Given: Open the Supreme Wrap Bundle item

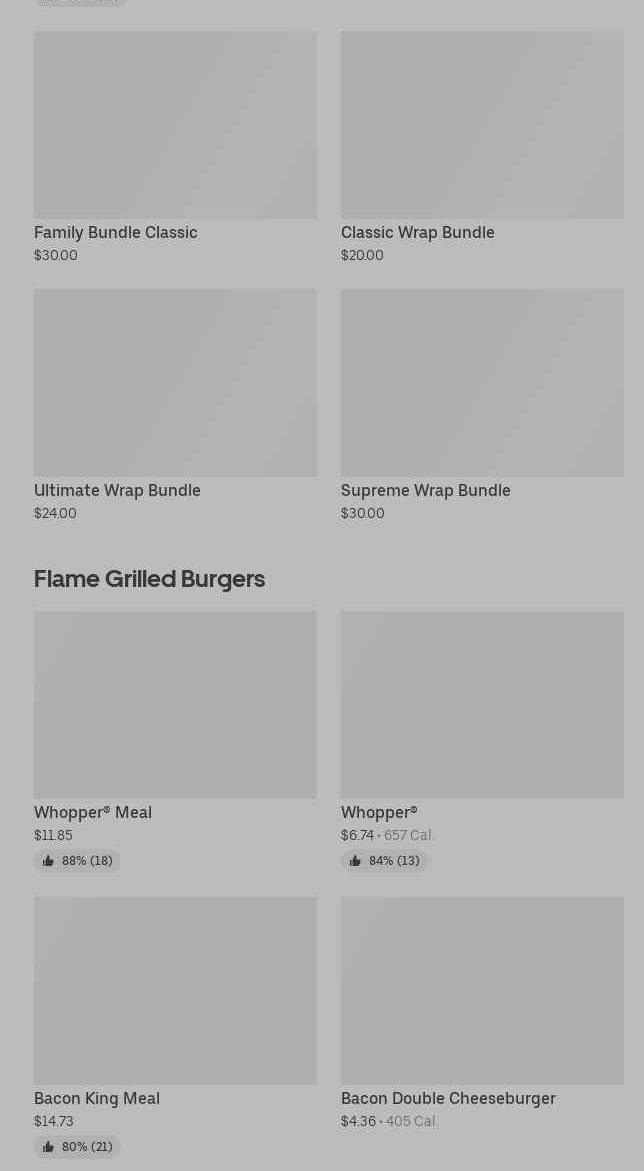Looking at the screenshot, I should 482,406.
